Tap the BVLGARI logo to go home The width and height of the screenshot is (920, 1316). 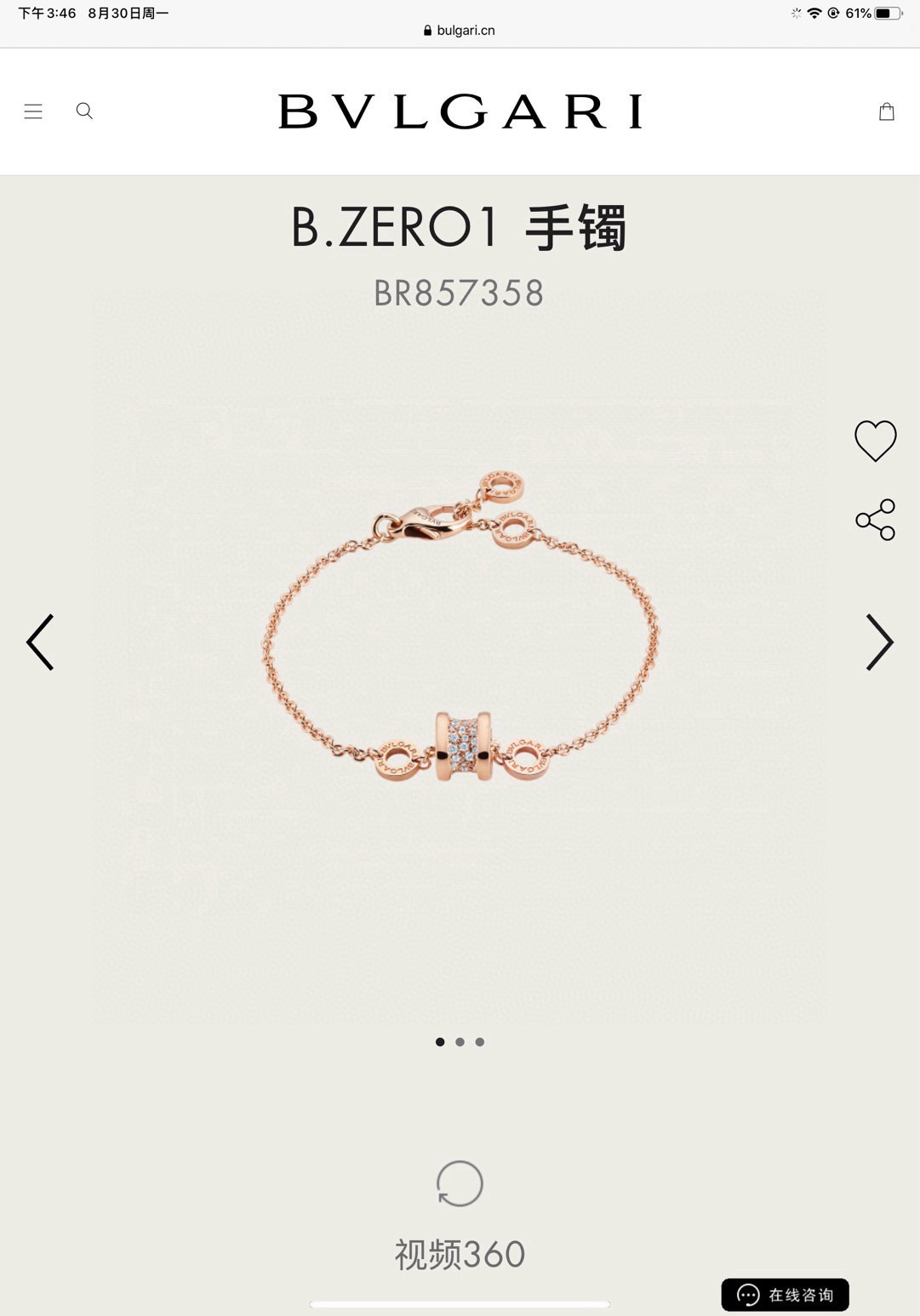pos(460,111)
